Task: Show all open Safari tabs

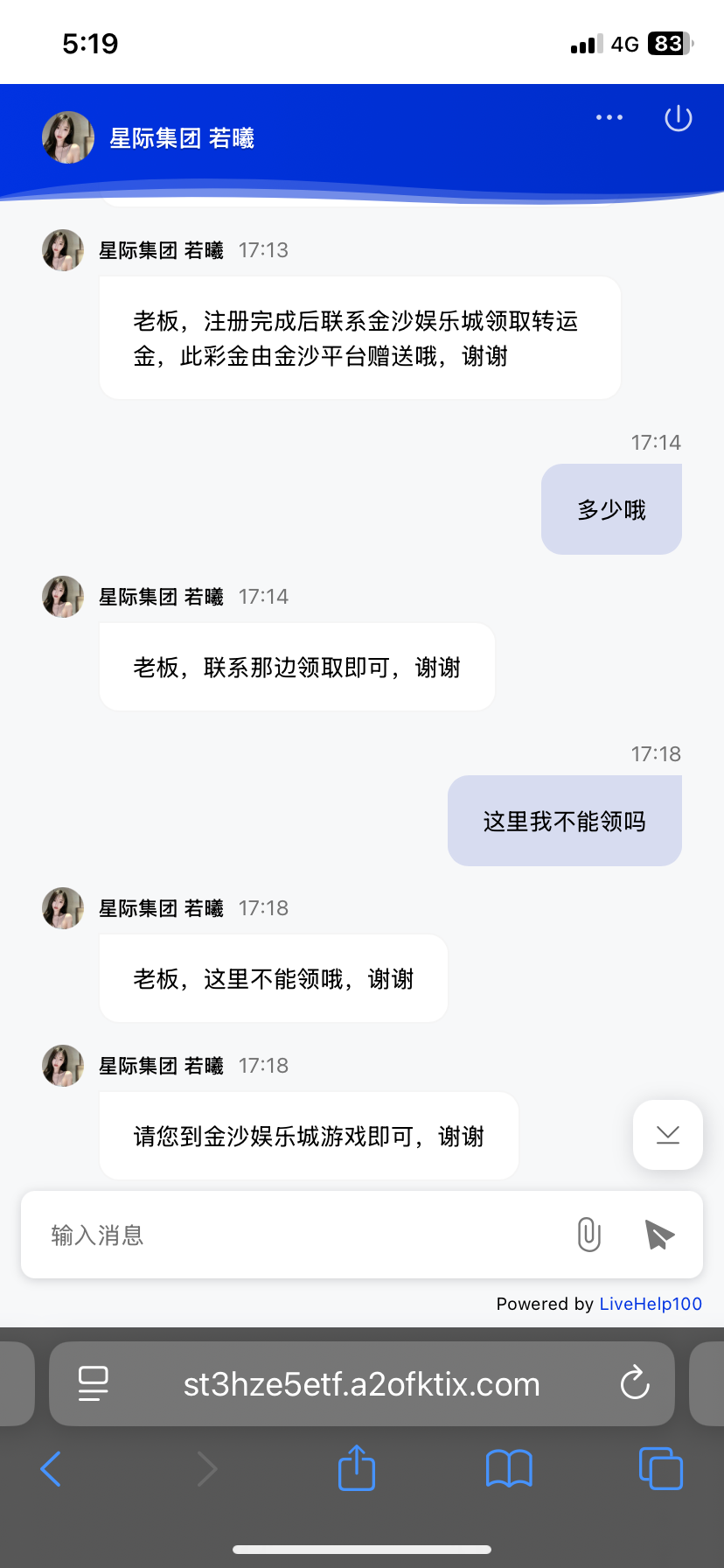Action: click(661, 1468)
